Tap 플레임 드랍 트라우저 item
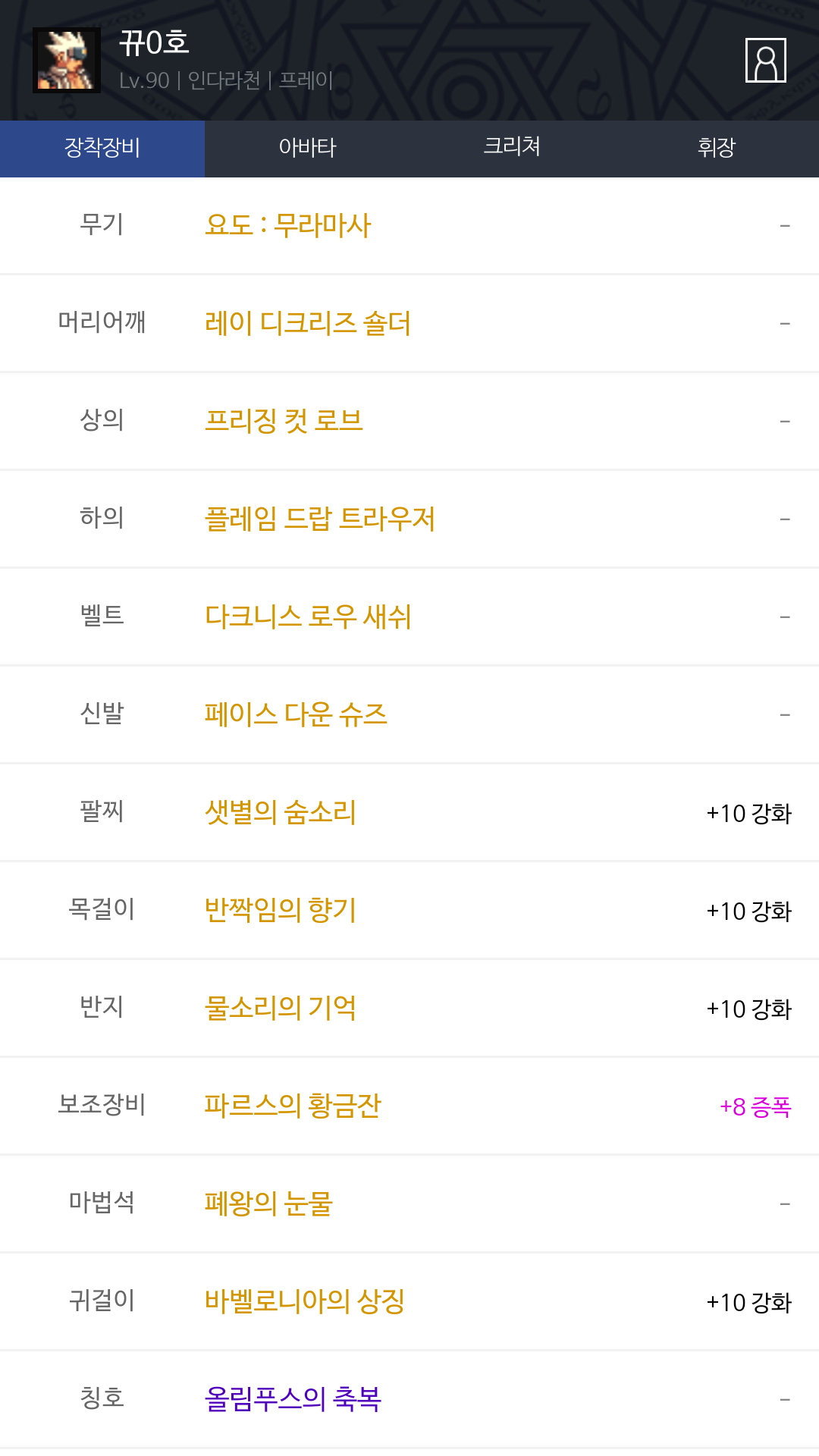Image resolution: width=819 pixels, height=1456 pixels. [x=319, y=519]
